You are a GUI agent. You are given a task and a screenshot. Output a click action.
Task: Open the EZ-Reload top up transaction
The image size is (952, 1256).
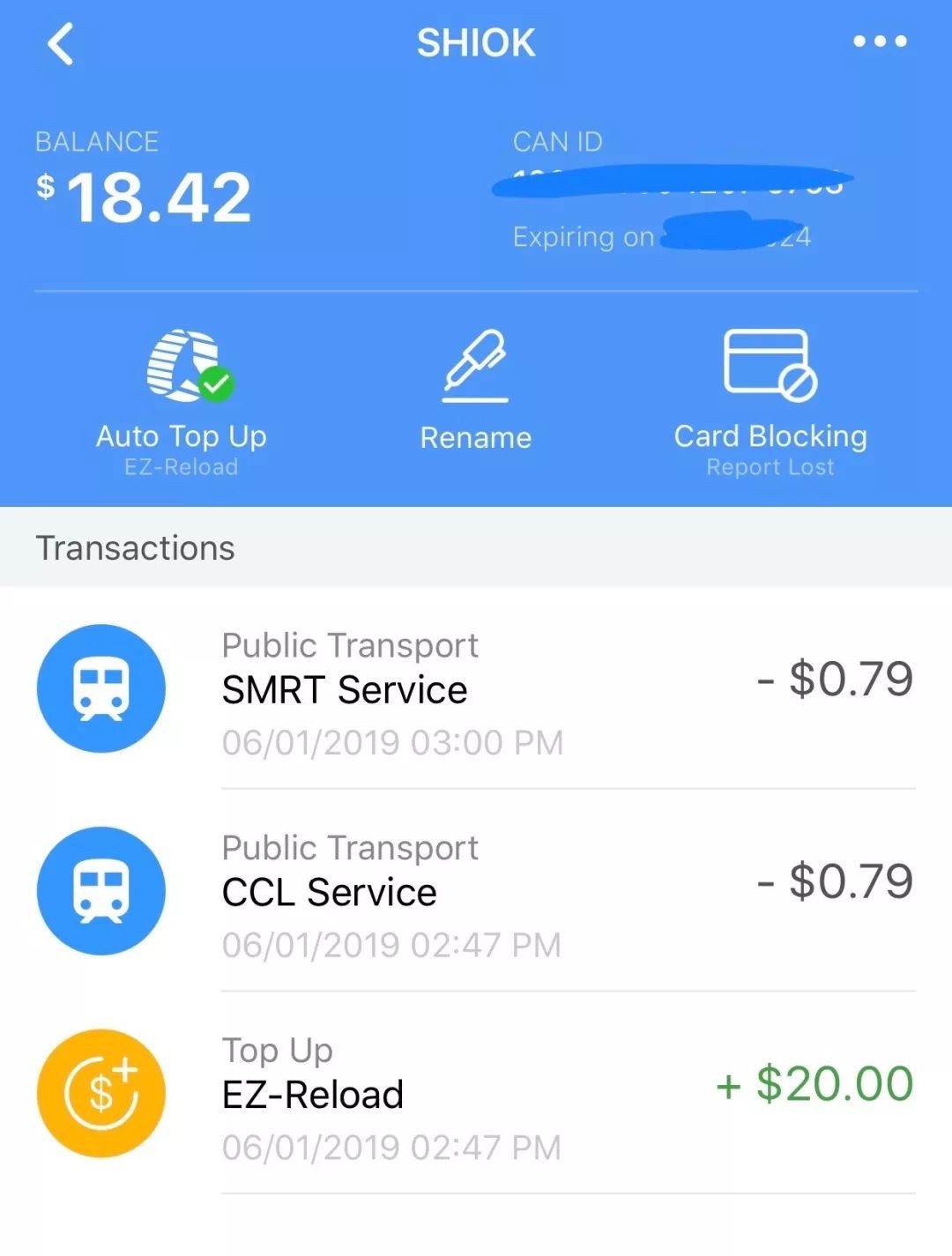pyautogui.click(x=476, y=1095)
